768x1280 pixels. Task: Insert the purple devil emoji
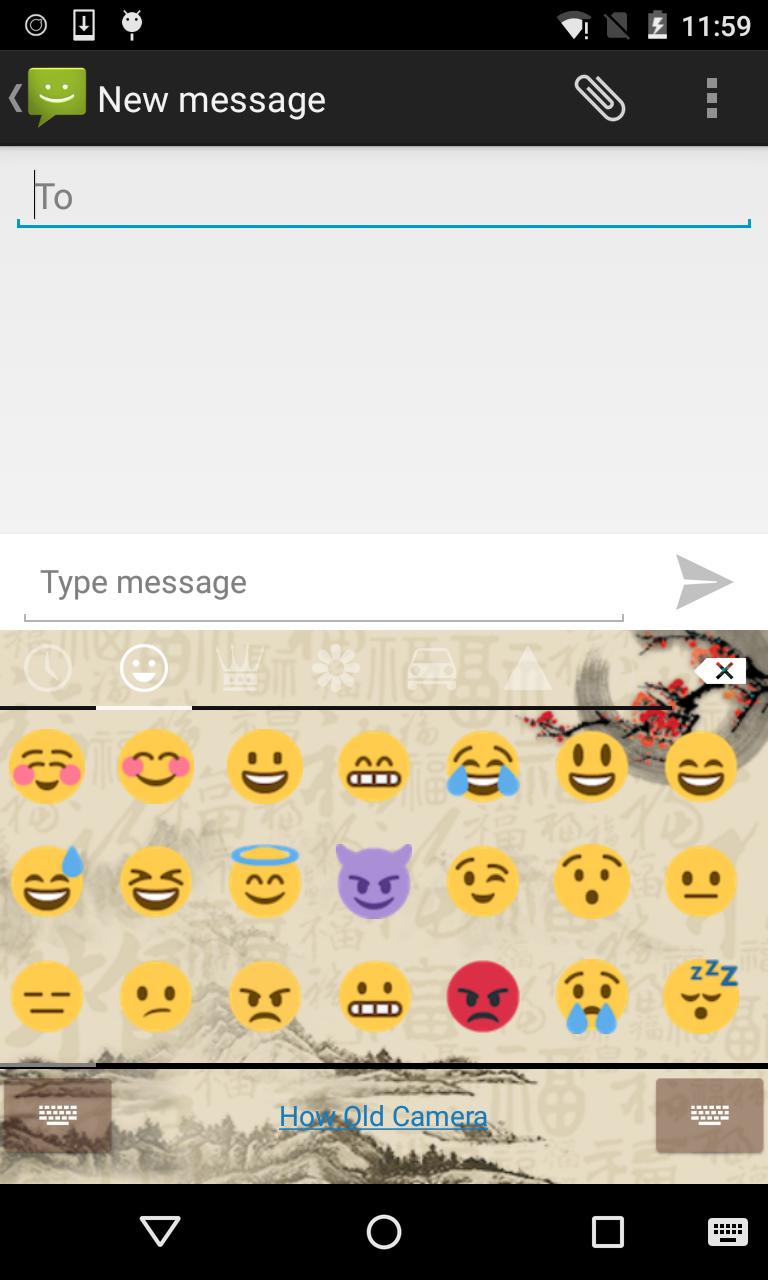coord(374,881)
